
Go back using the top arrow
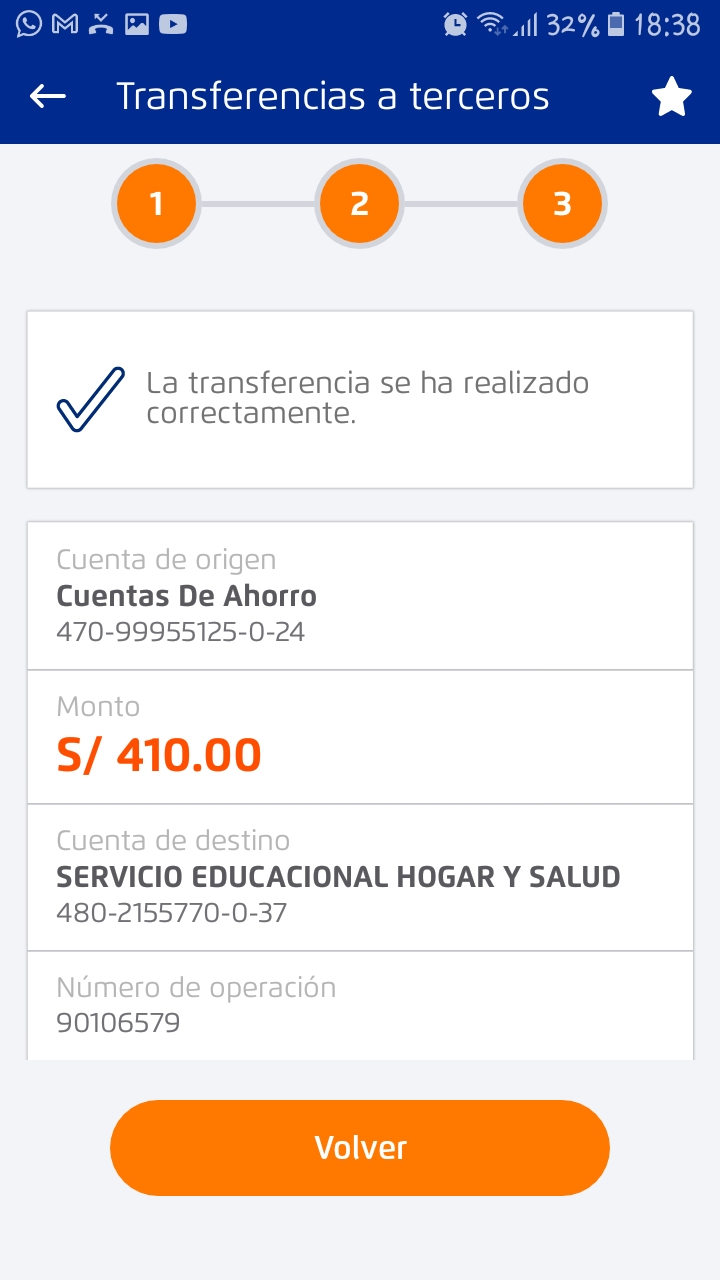[x=48, y=96]
